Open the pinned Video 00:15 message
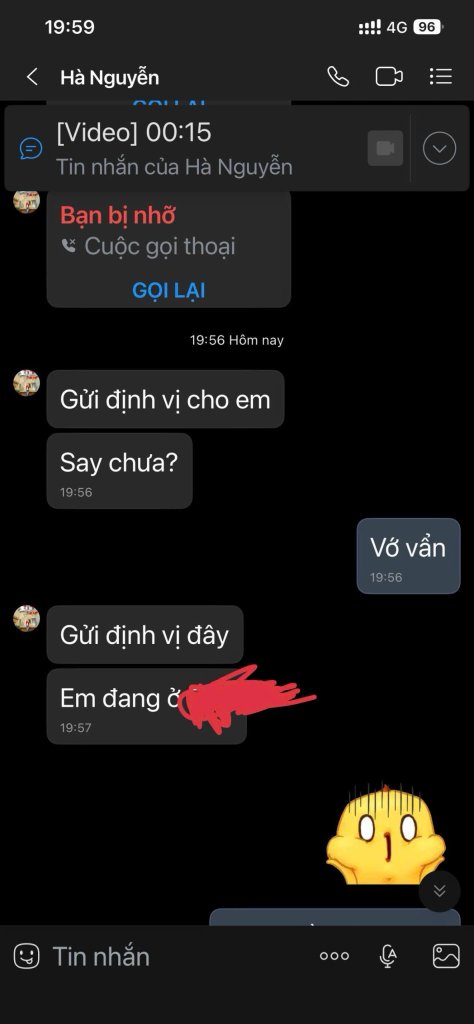This screenshot has width=474, height=1024. (x=196, y=148)
